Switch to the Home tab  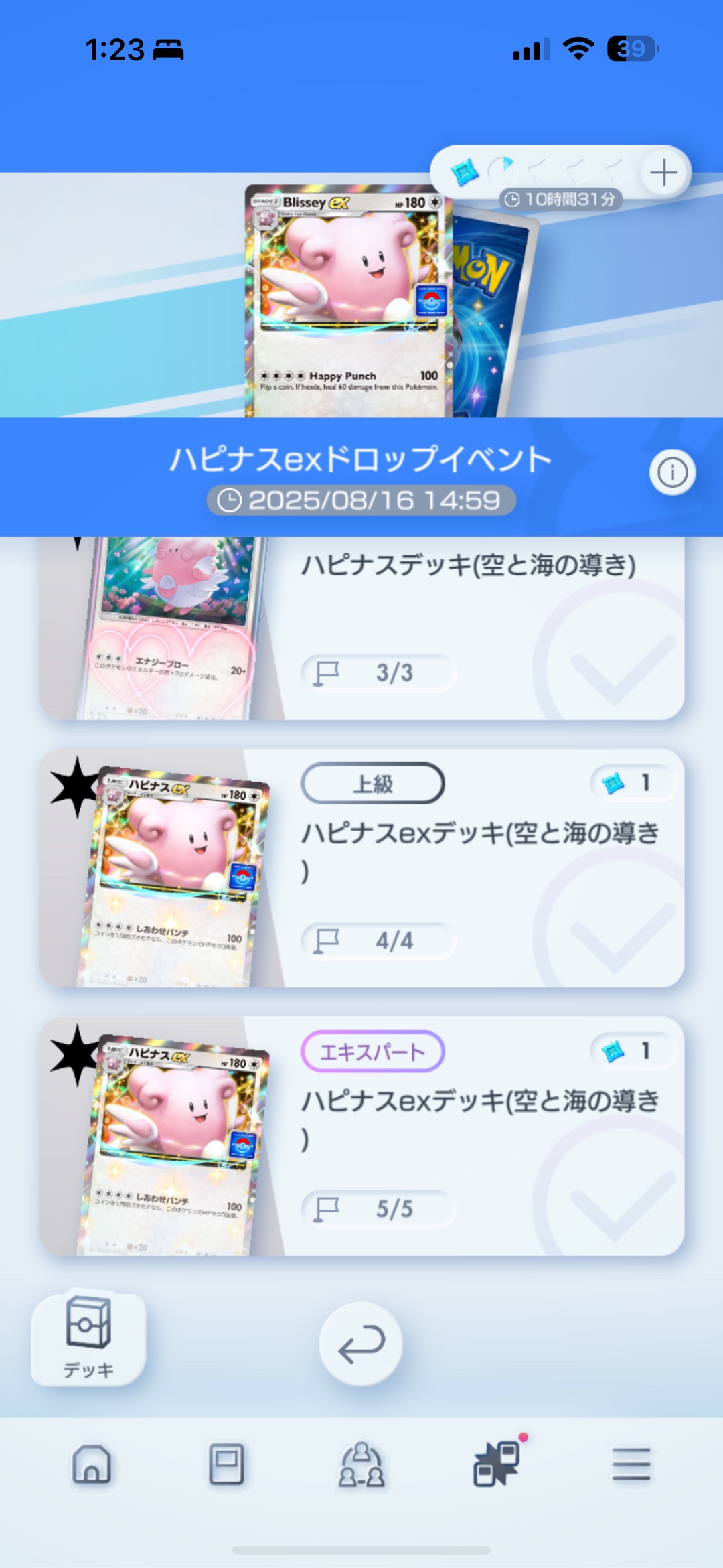coord(92,1464)
